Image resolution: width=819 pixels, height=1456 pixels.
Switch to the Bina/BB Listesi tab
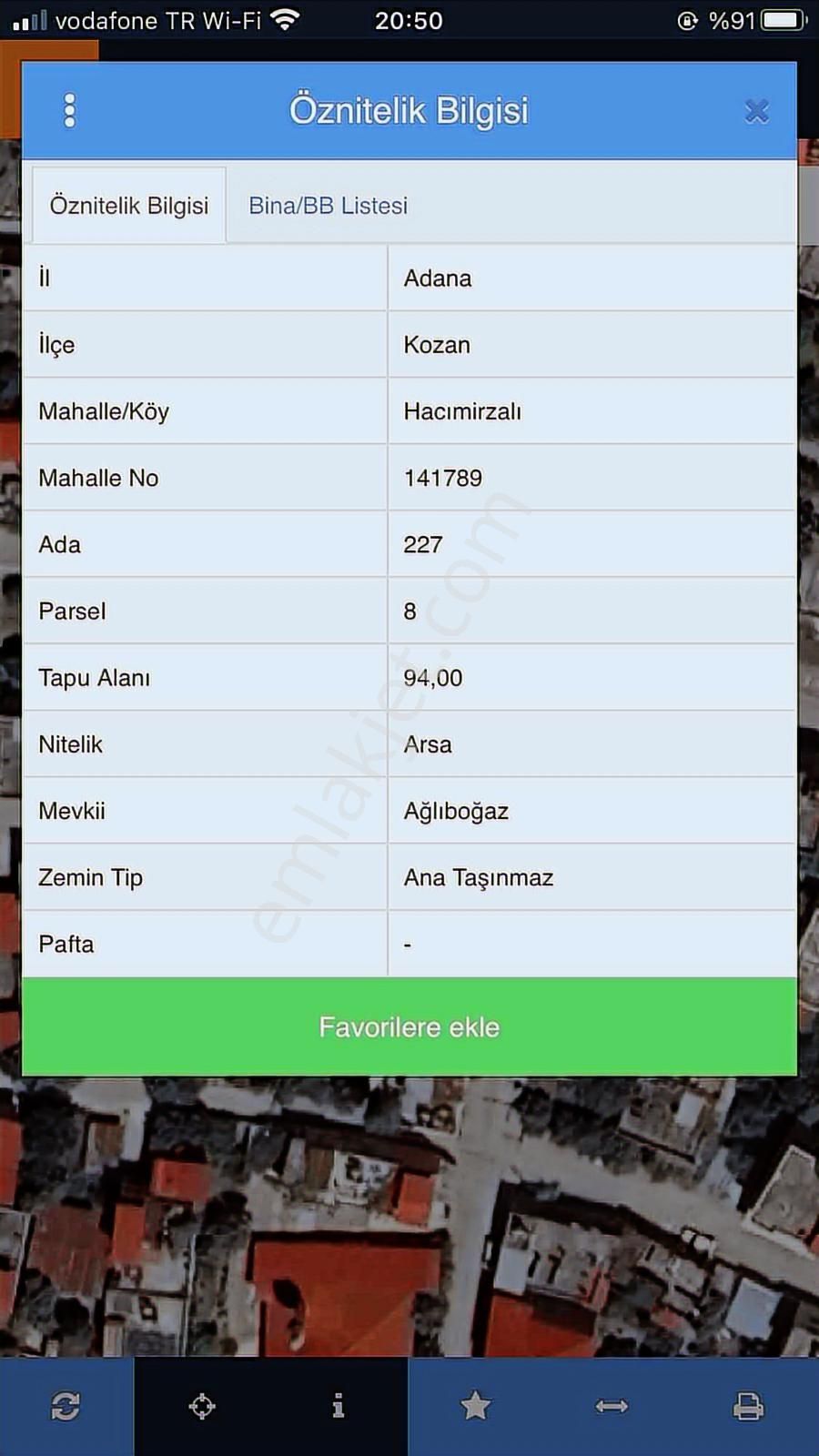(x=328, y=206)
